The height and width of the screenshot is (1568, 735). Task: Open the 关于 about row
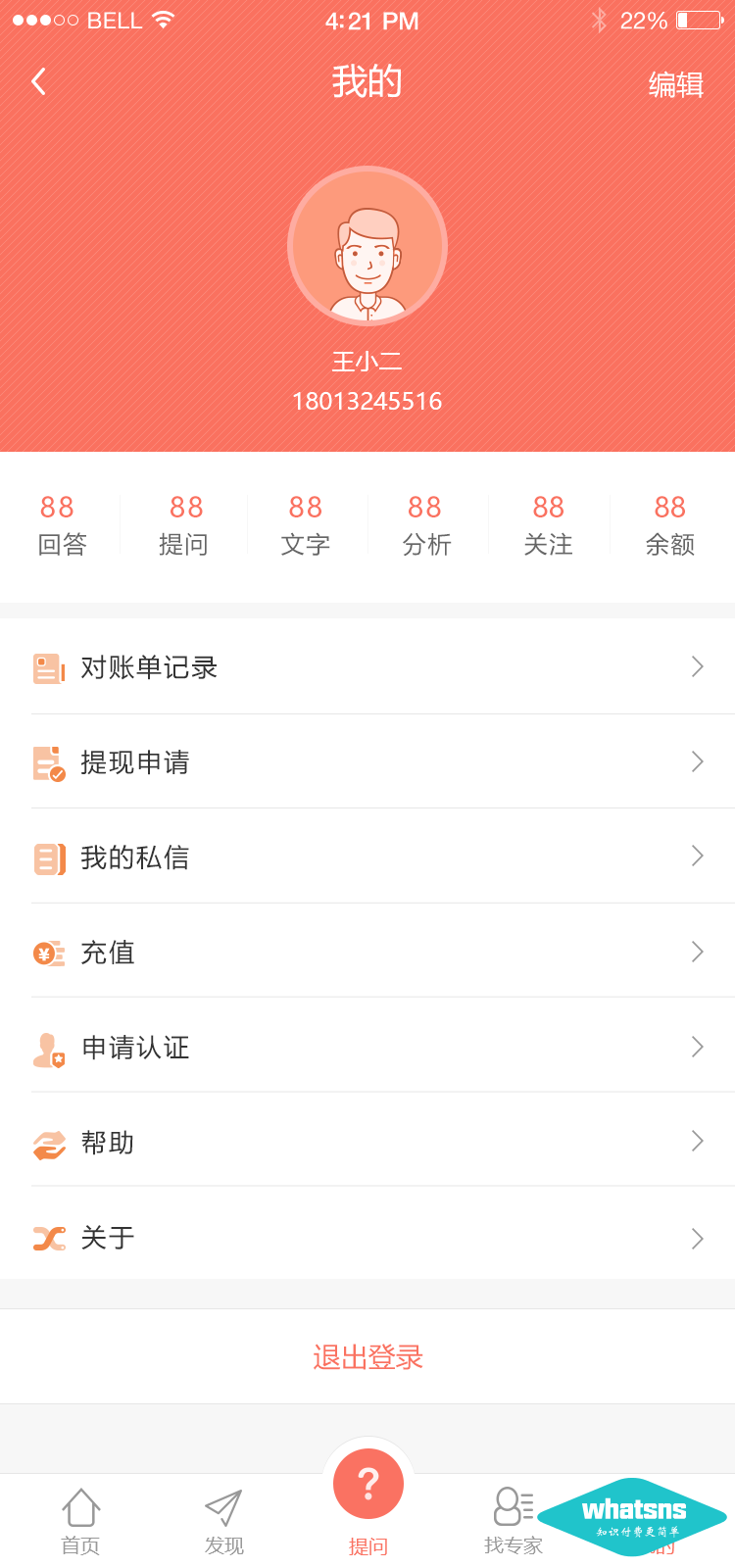(x=367, y=1237)
